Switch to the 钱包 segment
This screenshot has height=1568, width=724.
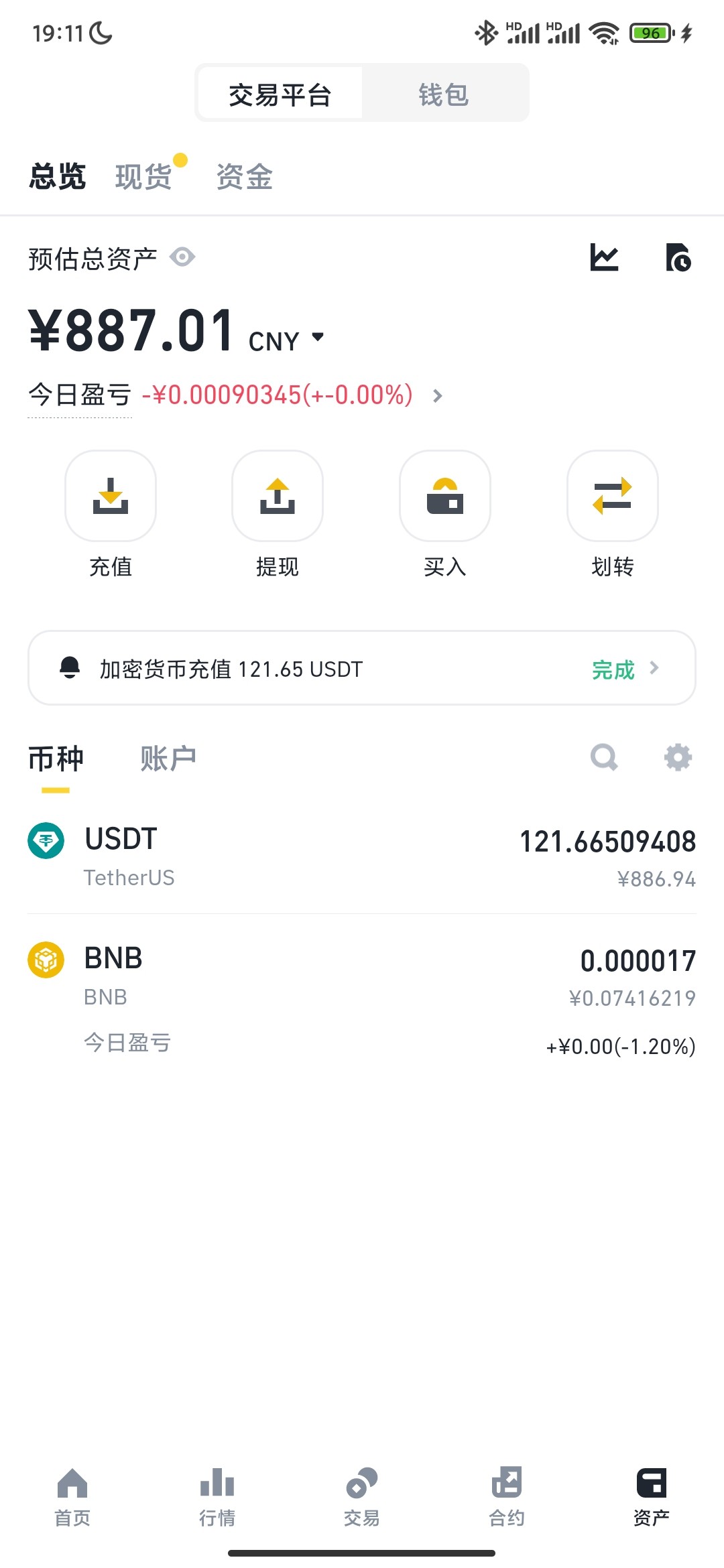444,94
